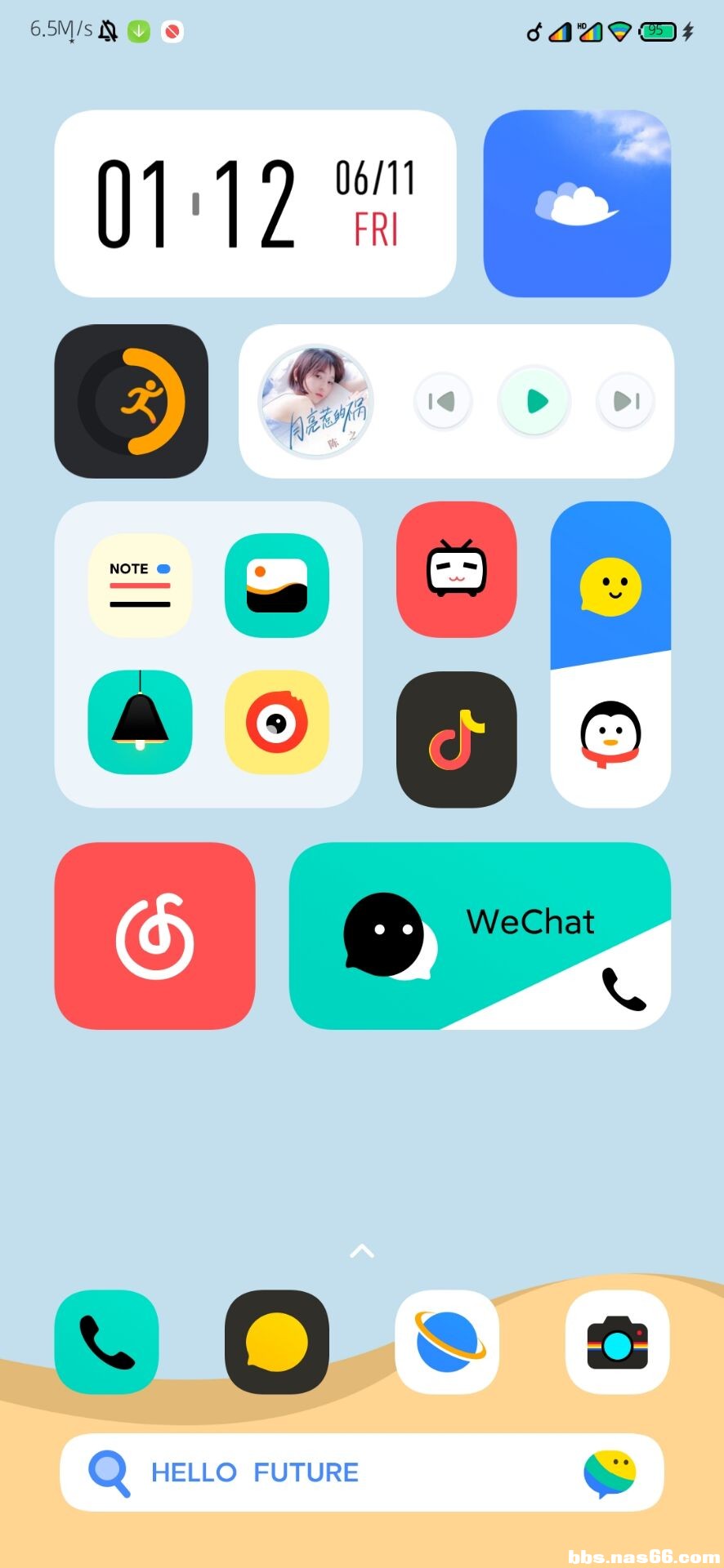Screen dimensions: 724x1568
Task: Open the QQ penguin app
Action: coord(610,735)
